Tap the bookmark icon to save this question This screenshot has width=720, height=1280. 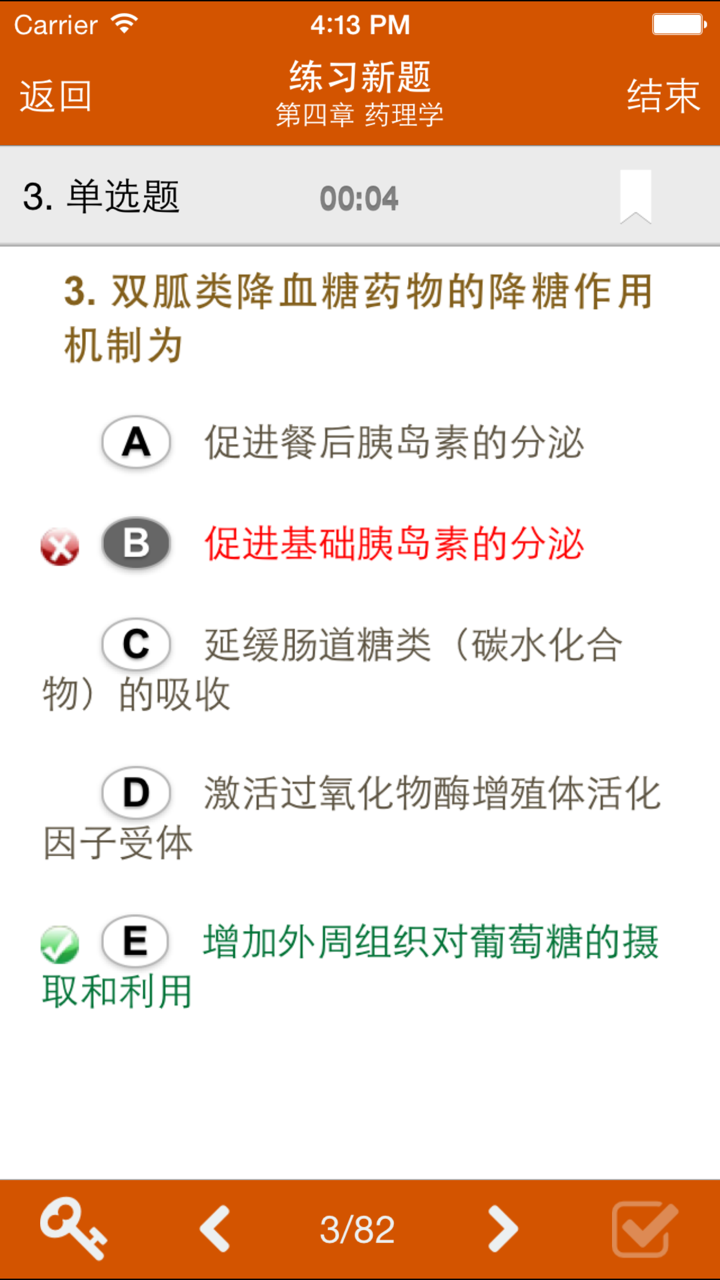click(634, 197)
